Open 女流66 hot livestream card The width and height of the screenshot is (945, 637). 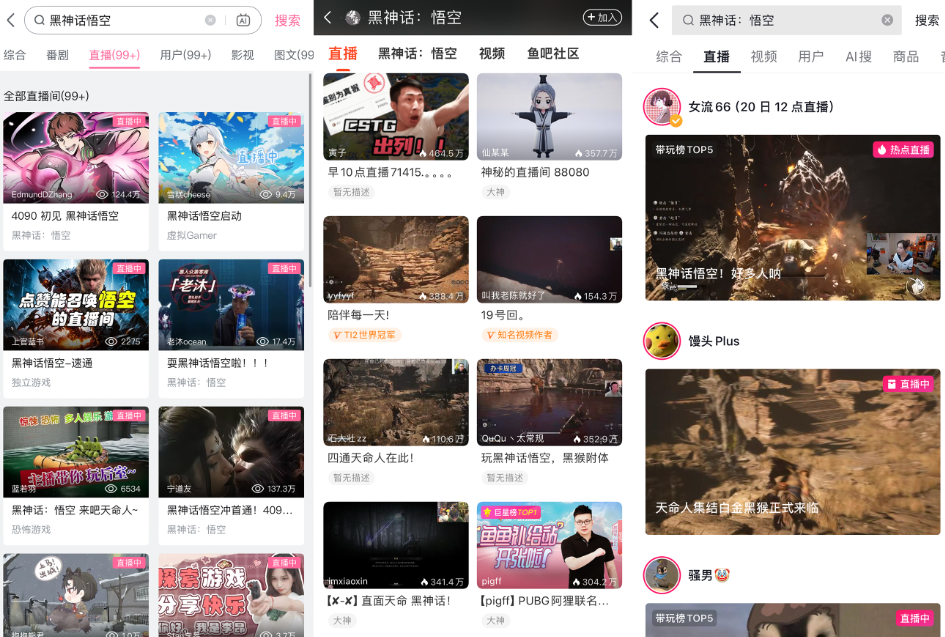coord(792,217)
